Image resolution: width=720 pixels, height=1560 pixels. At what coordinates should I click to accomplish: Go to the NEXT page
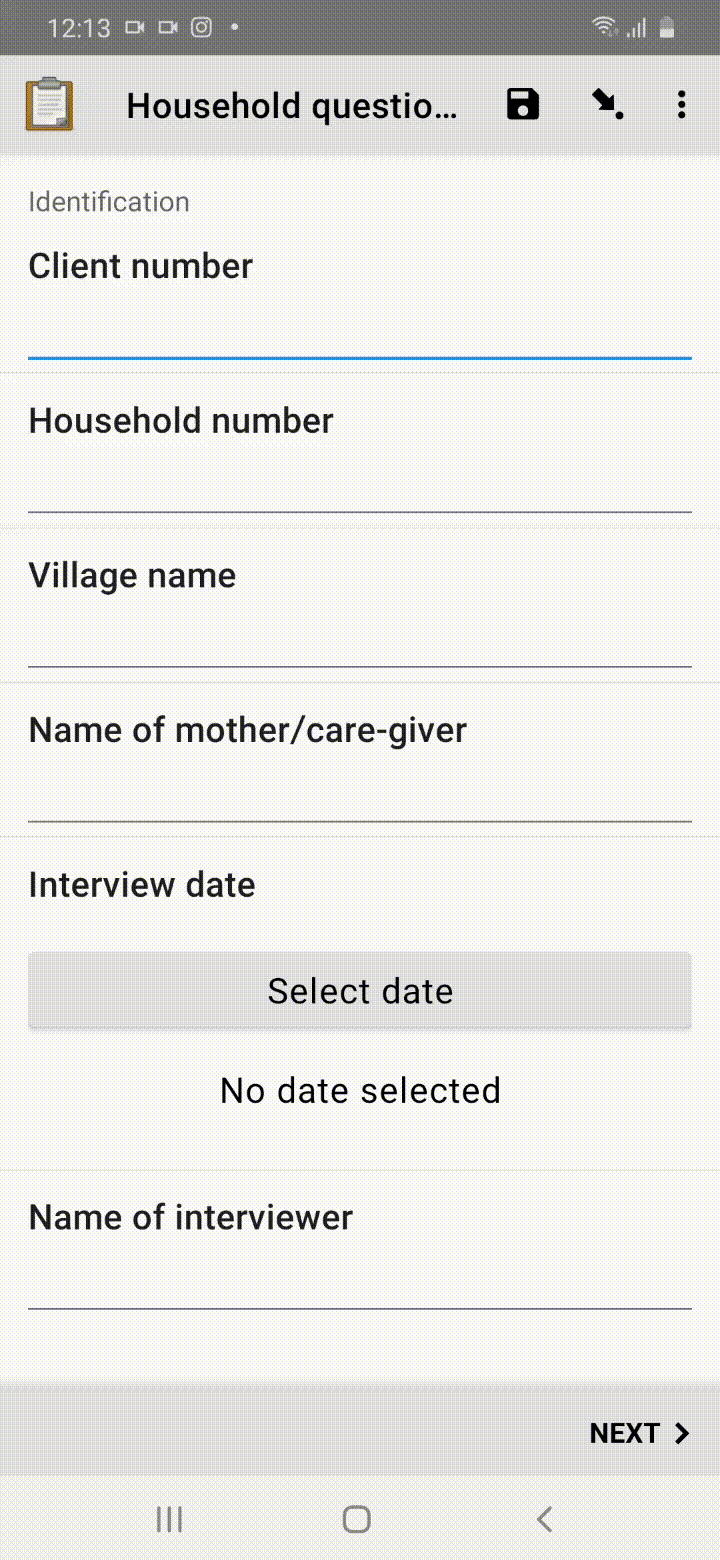click(x=640, y=1433)
